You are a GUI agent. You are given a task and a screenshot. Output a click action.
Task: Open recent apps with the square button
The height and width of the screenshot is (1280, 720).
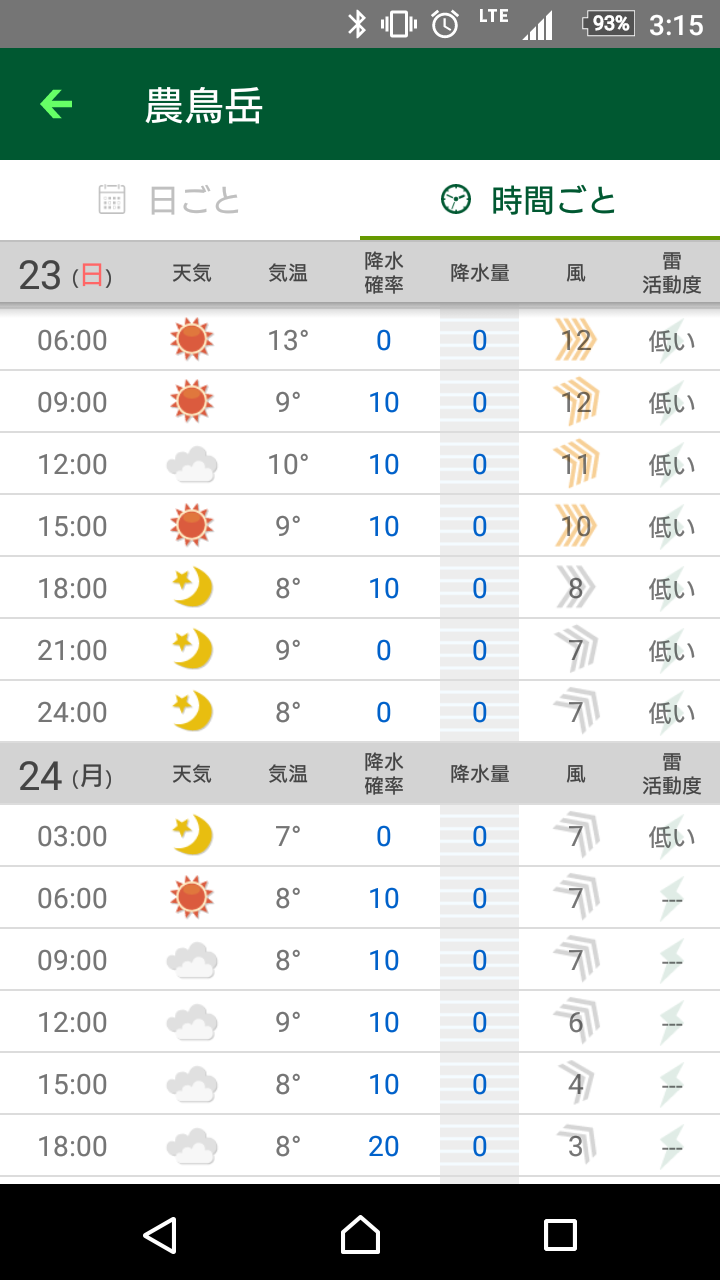(560, 1235)
